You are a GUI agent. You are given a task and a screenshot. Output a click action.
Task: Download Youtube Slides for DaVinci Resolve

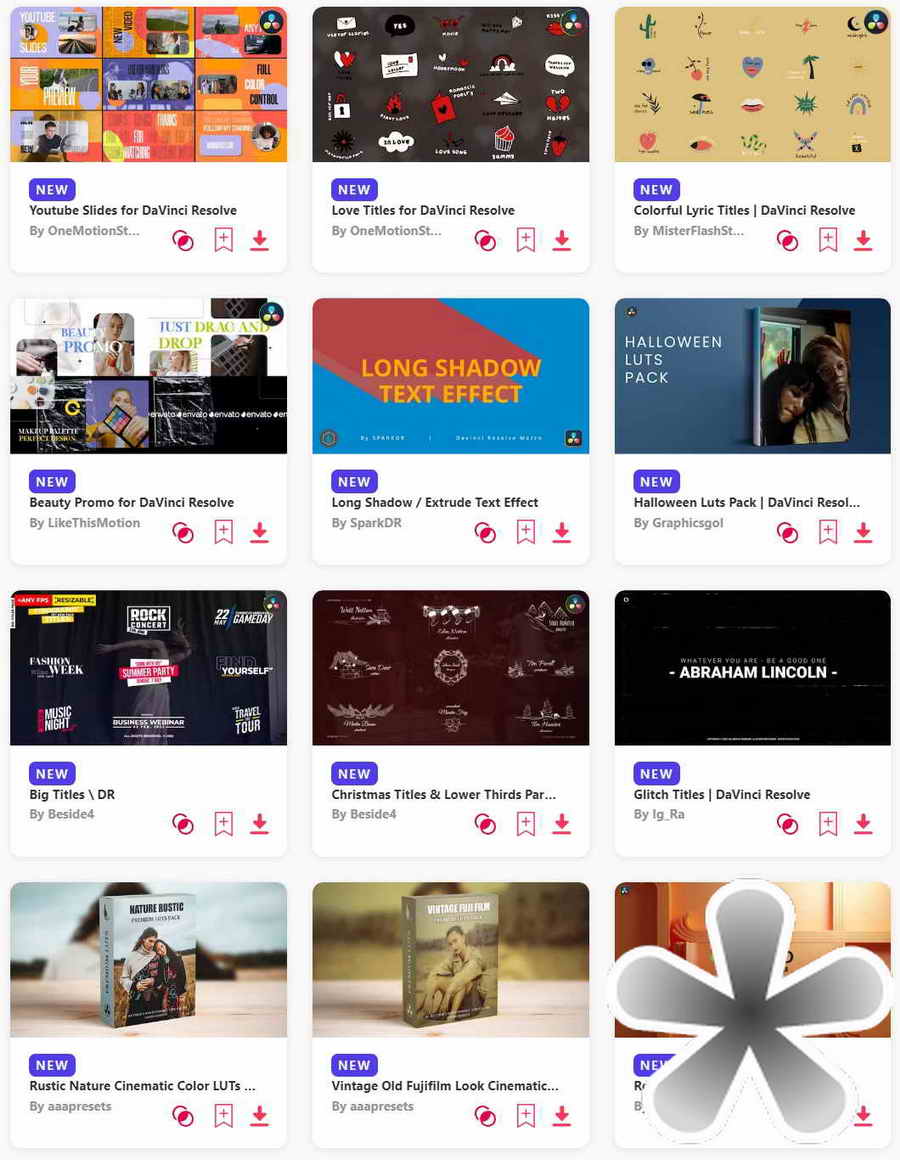coord(259,240)
